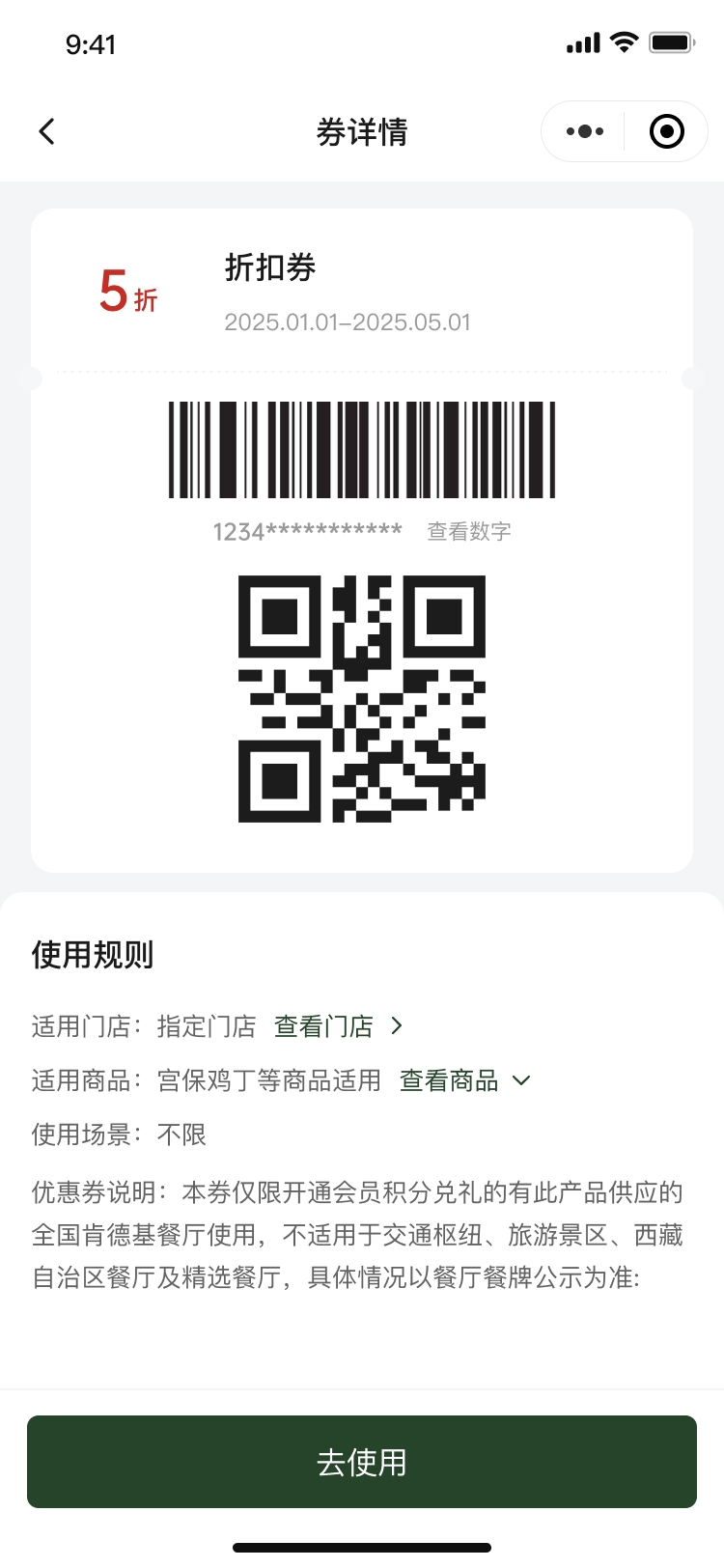The height and width of the screenshot is (1568, 724).
Task: Close the mini program with the circle icon
Action: [667, 131]
